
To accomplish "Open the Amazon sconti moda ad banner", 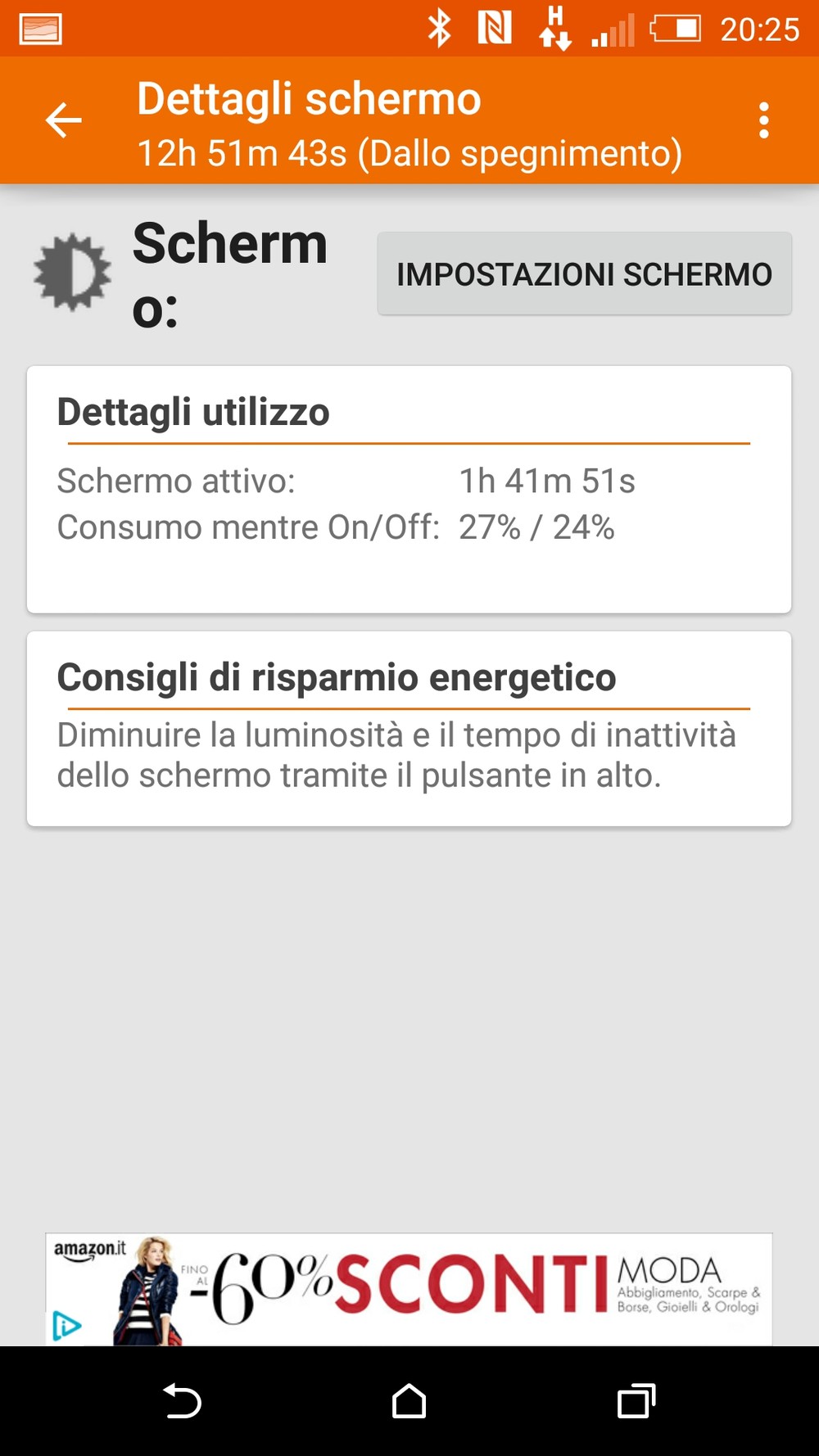I will [x=409, y=1288].
